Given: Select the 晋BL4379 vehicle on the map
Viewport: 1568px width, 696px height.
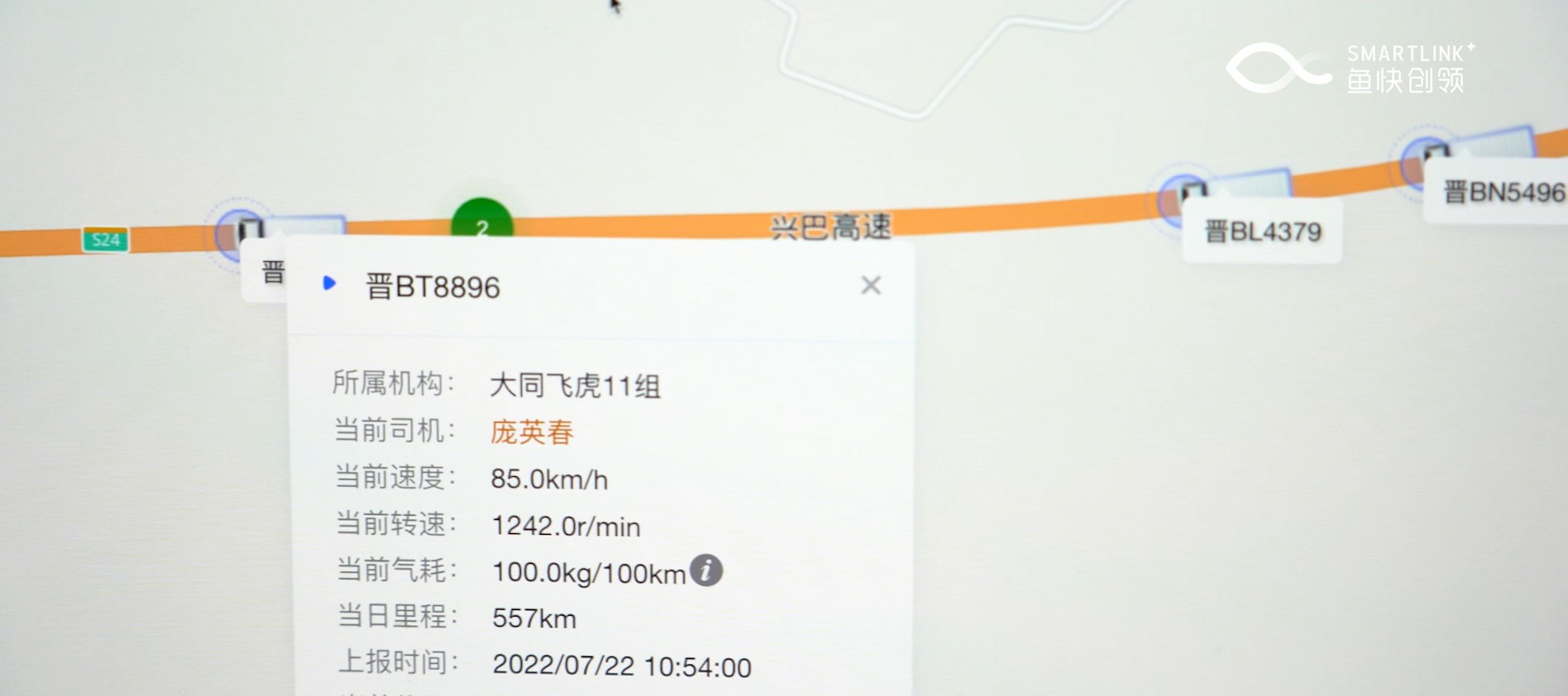Looking at the screenshot, I should 1262,231.
